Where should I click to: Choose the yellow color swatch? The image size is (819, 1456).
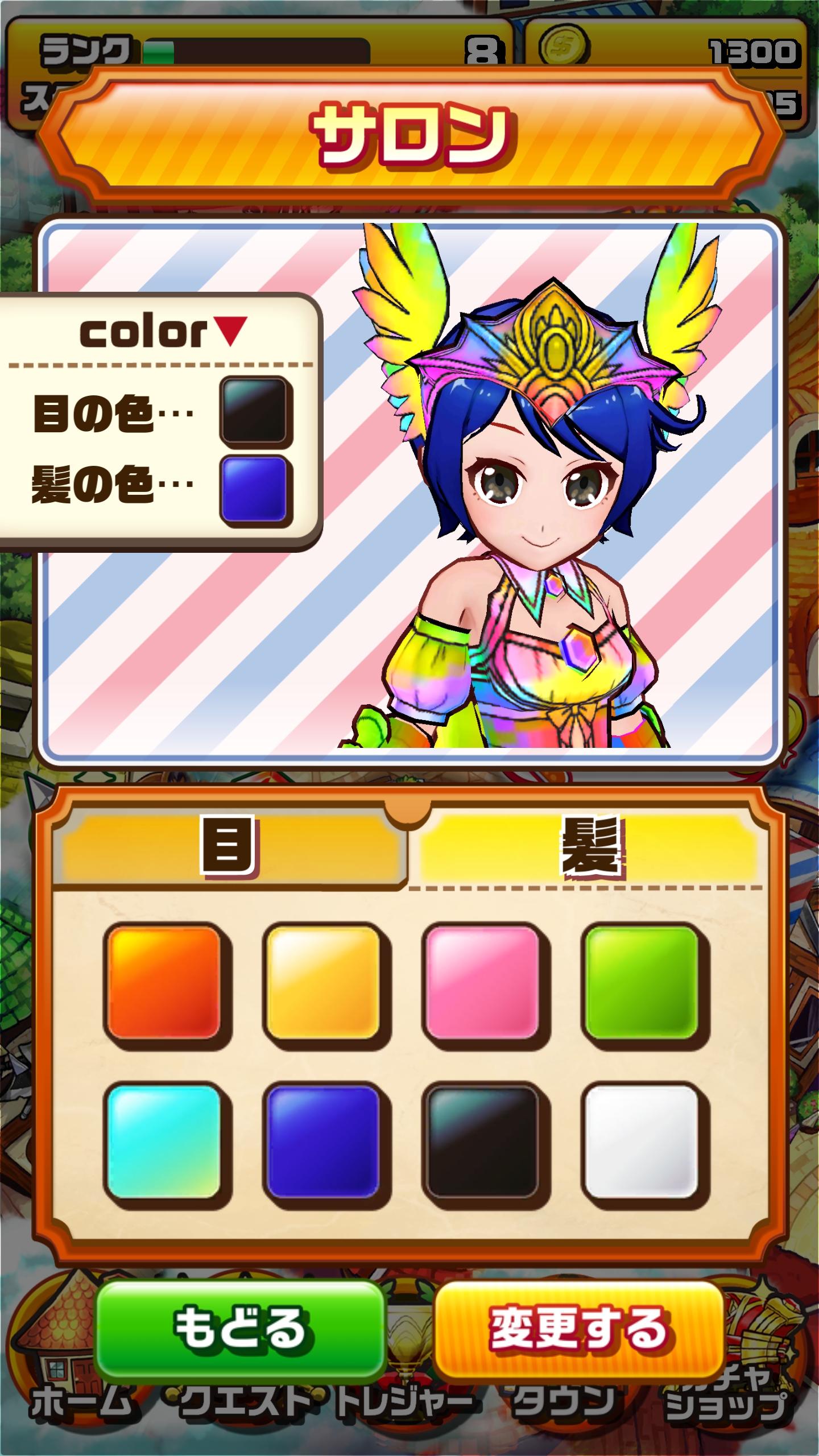(324, 983)
